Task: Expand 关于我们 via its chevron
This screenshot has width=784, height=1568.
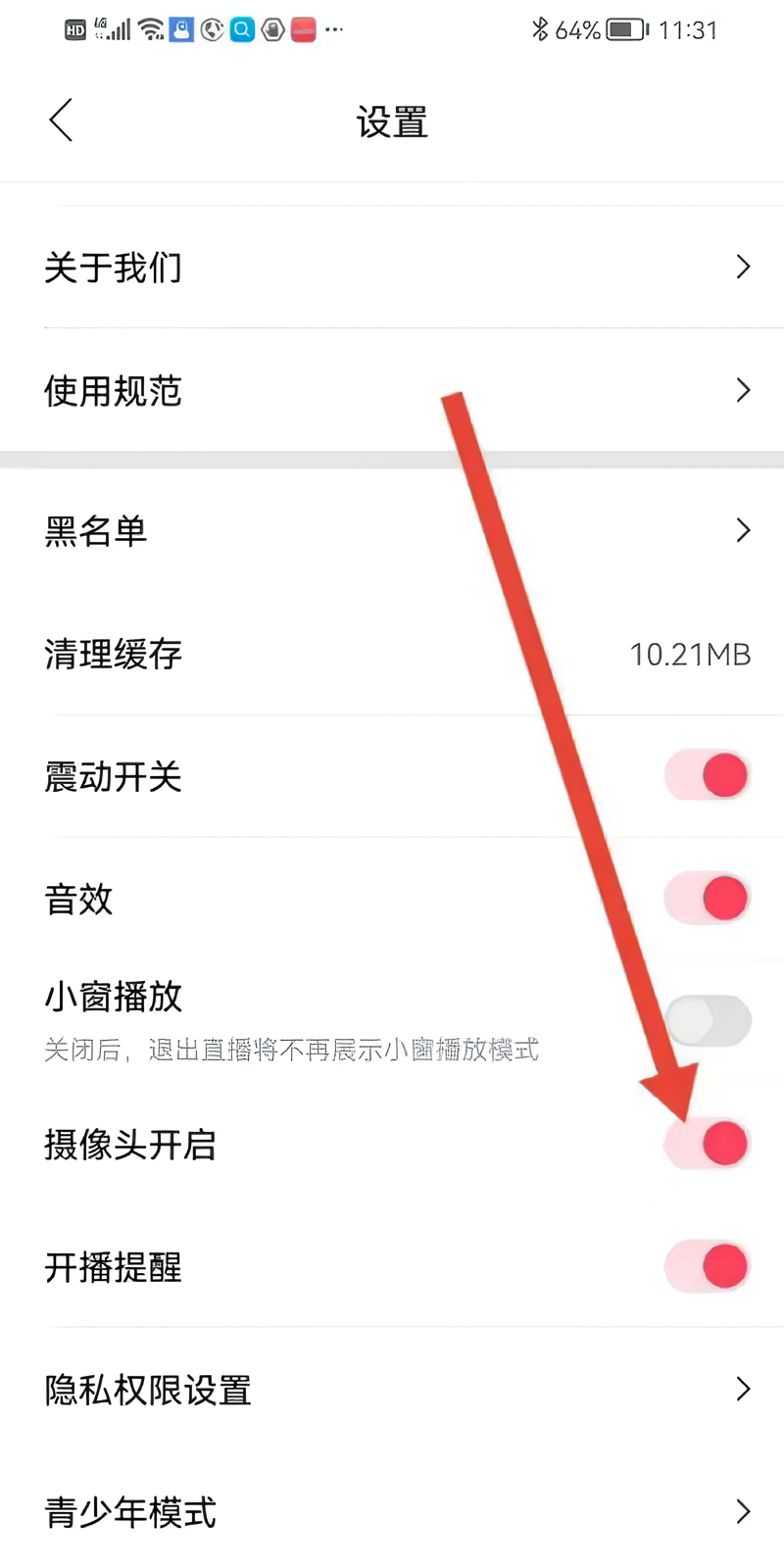Action: [743, 267]
